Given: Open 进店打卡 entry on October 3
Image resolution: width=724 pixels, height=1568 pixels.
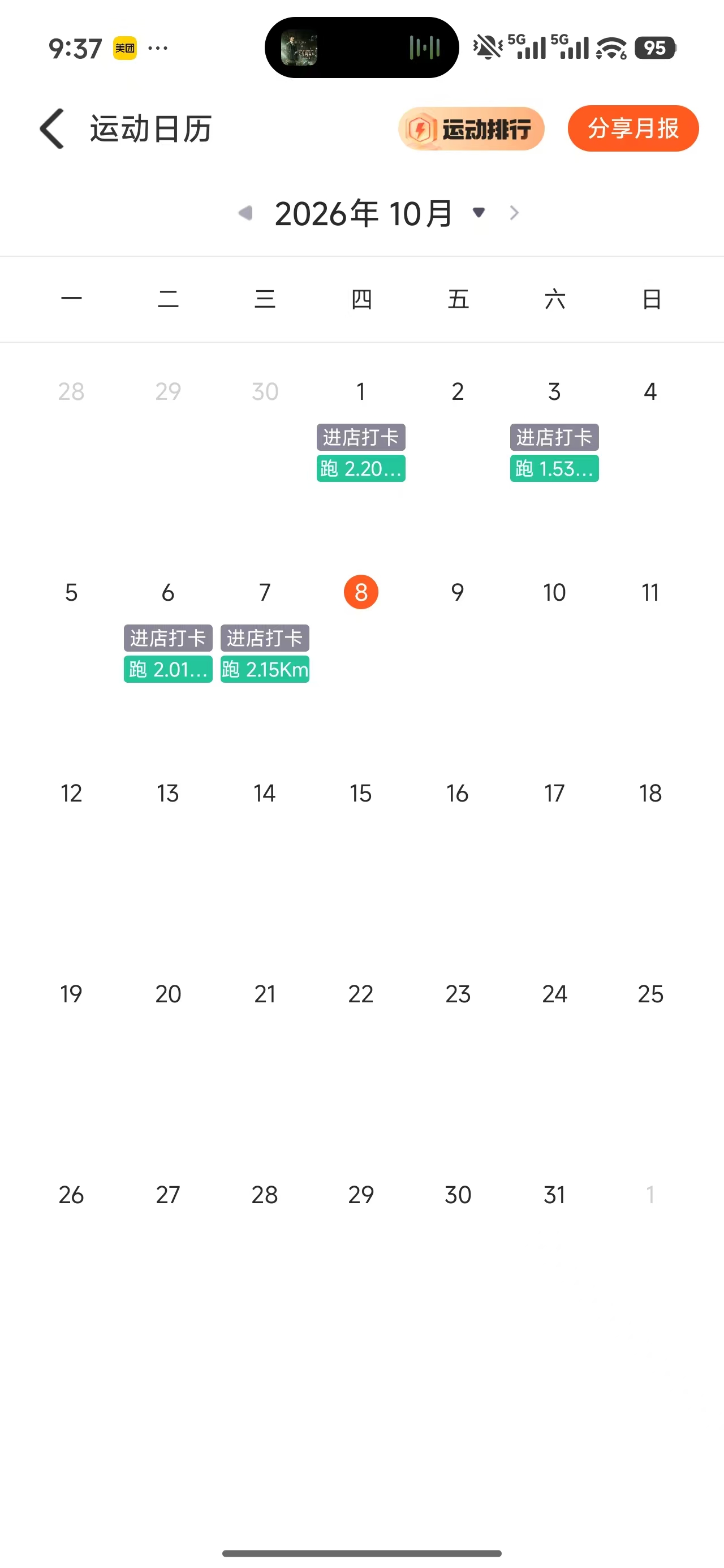Looking at the screenshot, I should pyautogui.click(x=554, y=437).
